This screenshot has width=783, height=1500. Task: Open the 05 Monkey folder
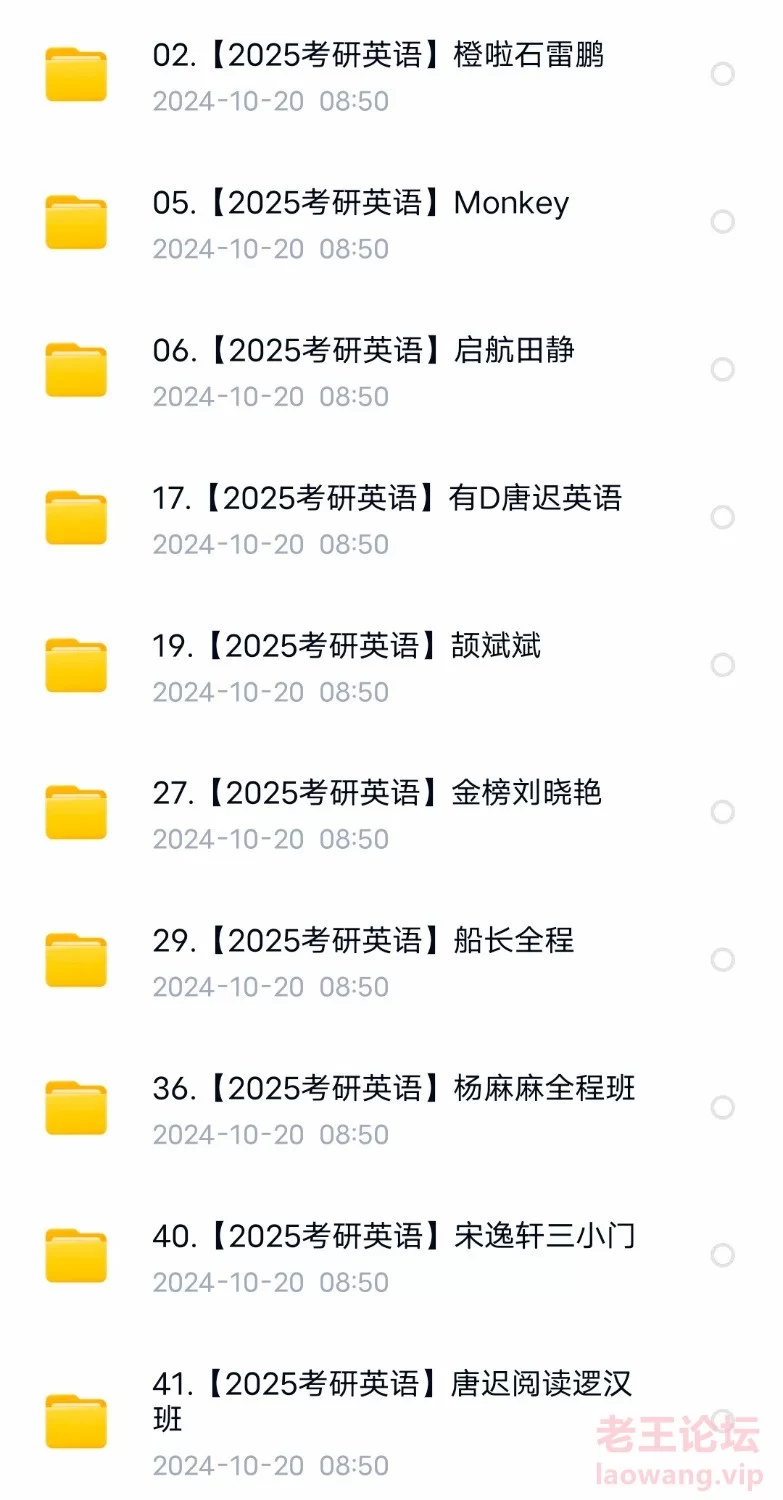tap(391, 222)
